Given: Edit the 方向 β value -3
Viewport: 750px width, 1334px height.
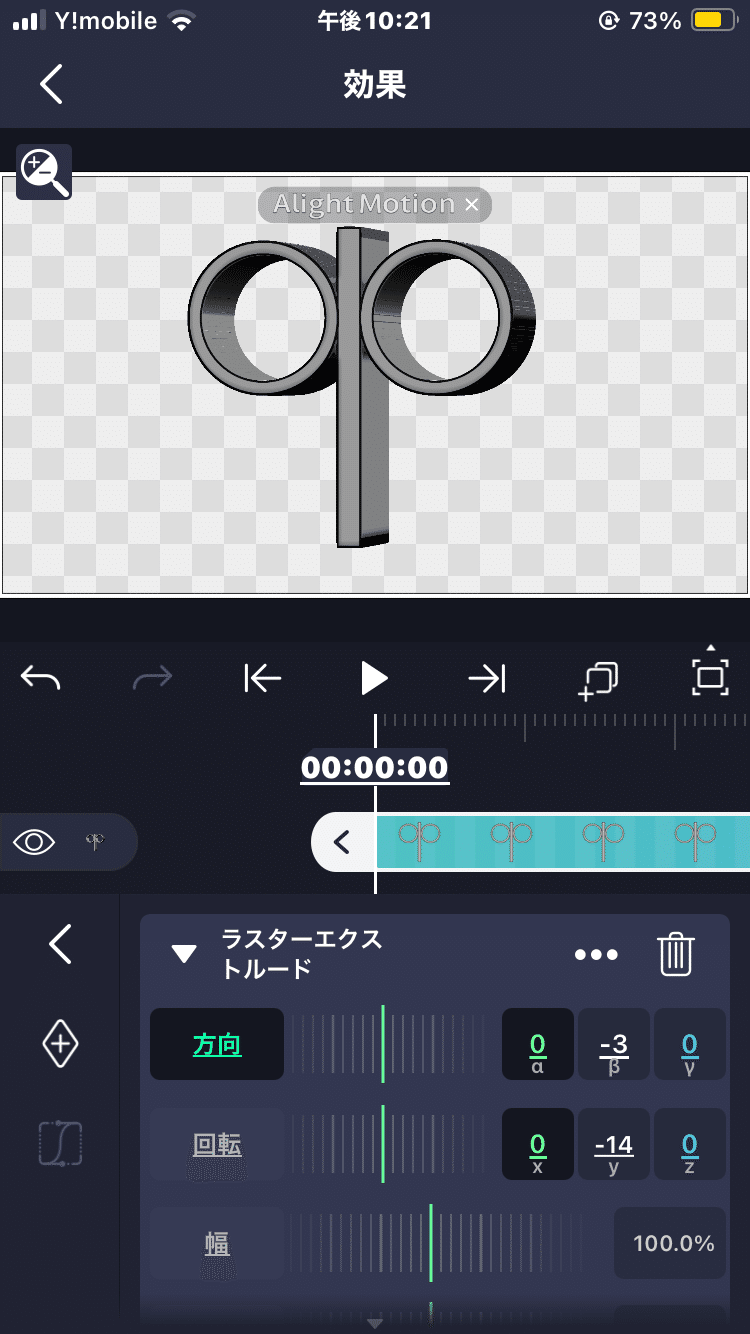Looking at the screenshot, I should (x=613, y=1045).
